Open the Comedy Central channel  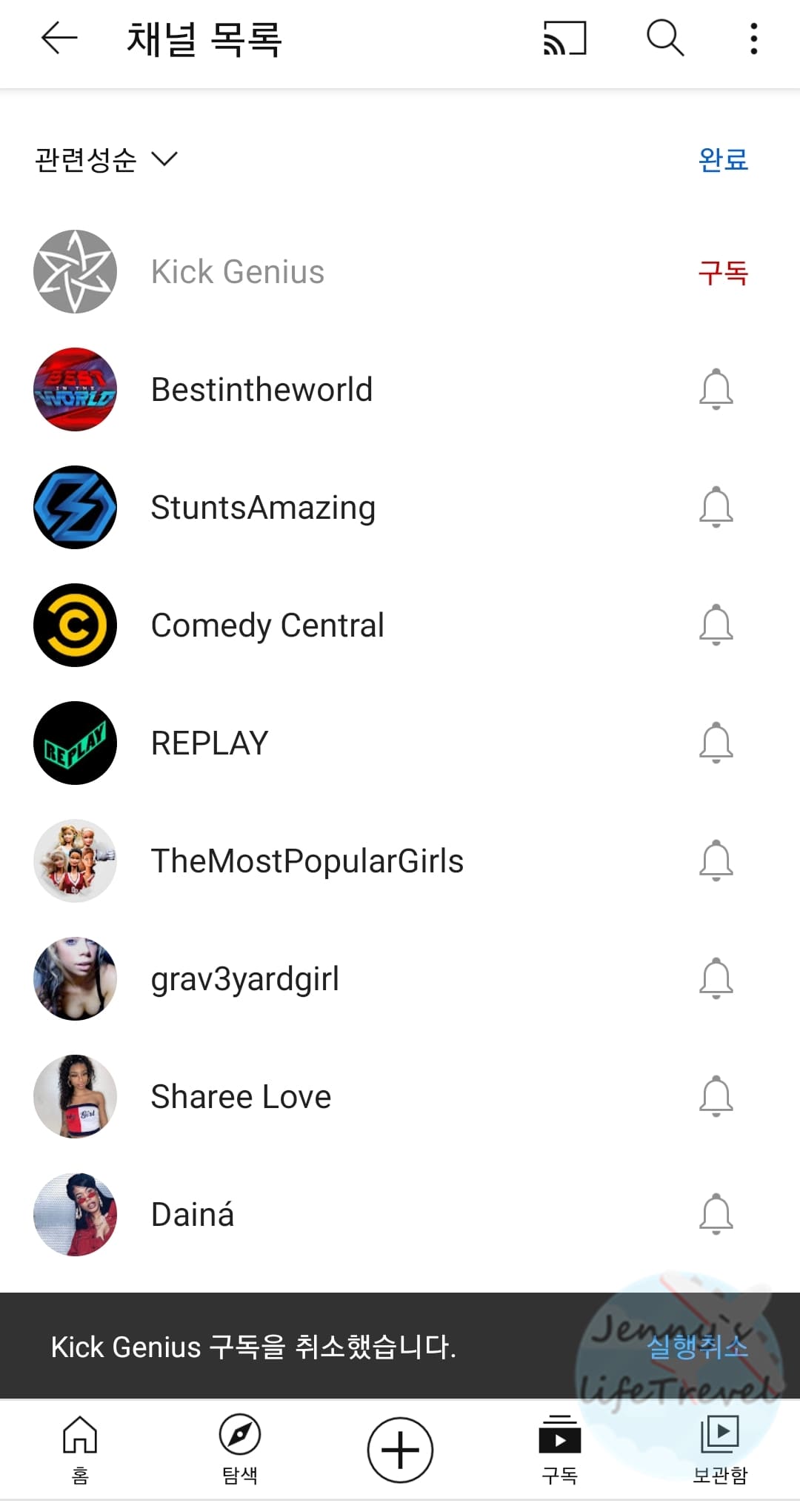point(267,626)
